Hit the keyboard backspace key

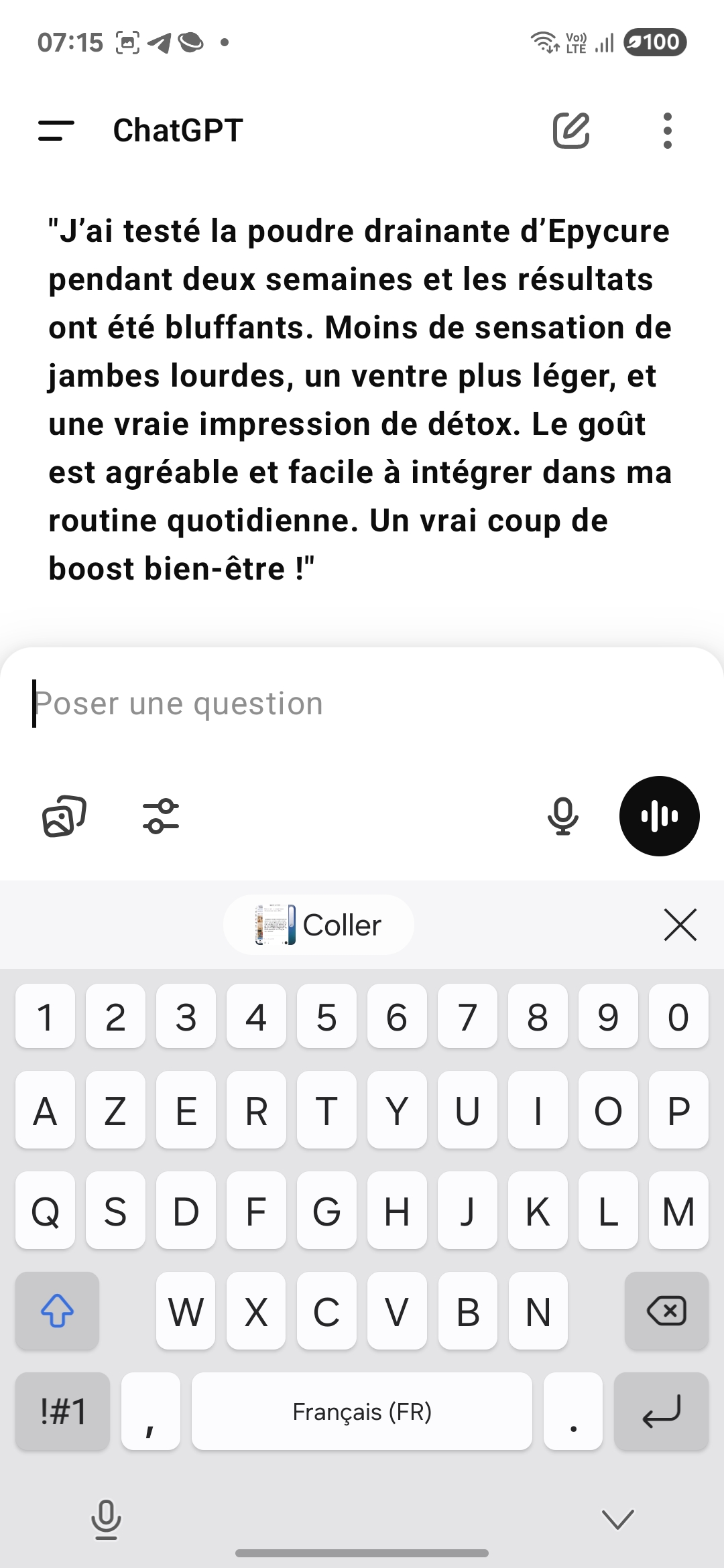(x=666, y=1311)
